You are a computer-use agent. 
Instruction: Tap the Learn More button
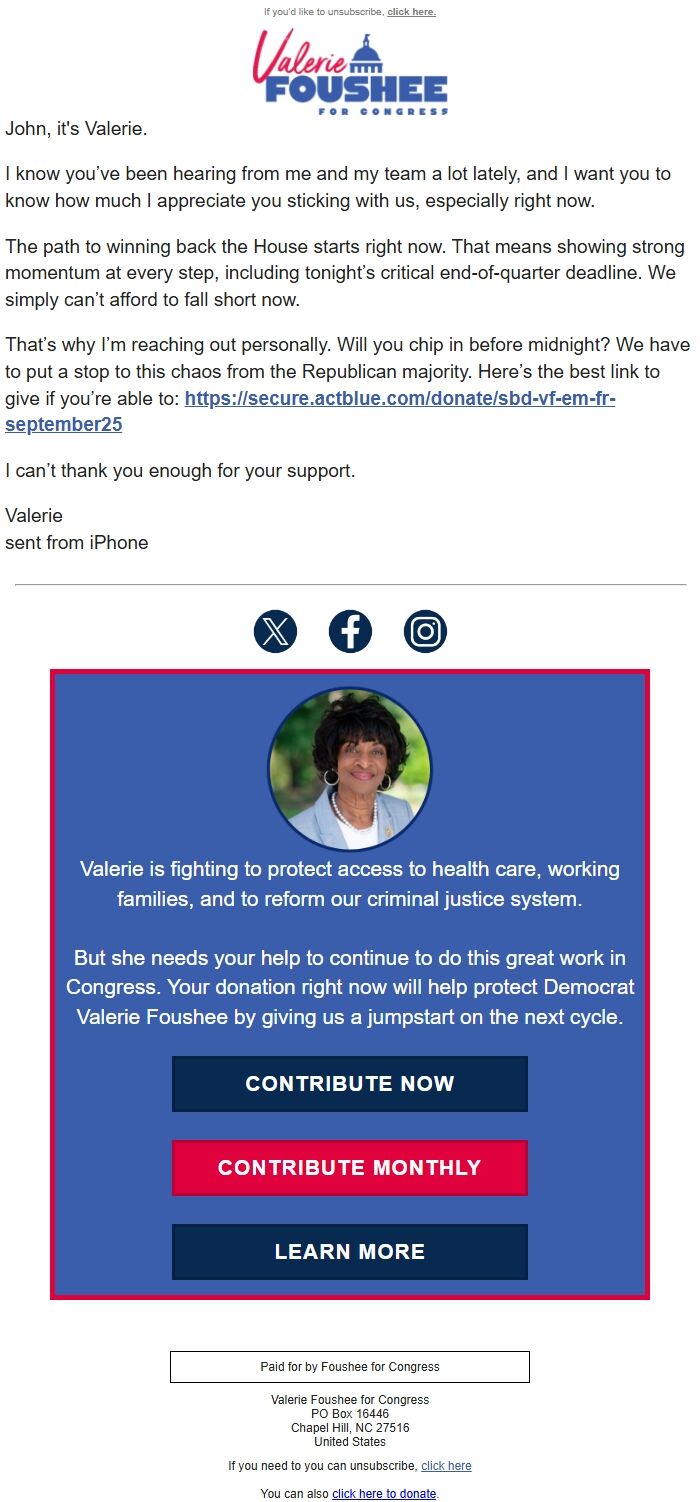[350, 1252]
